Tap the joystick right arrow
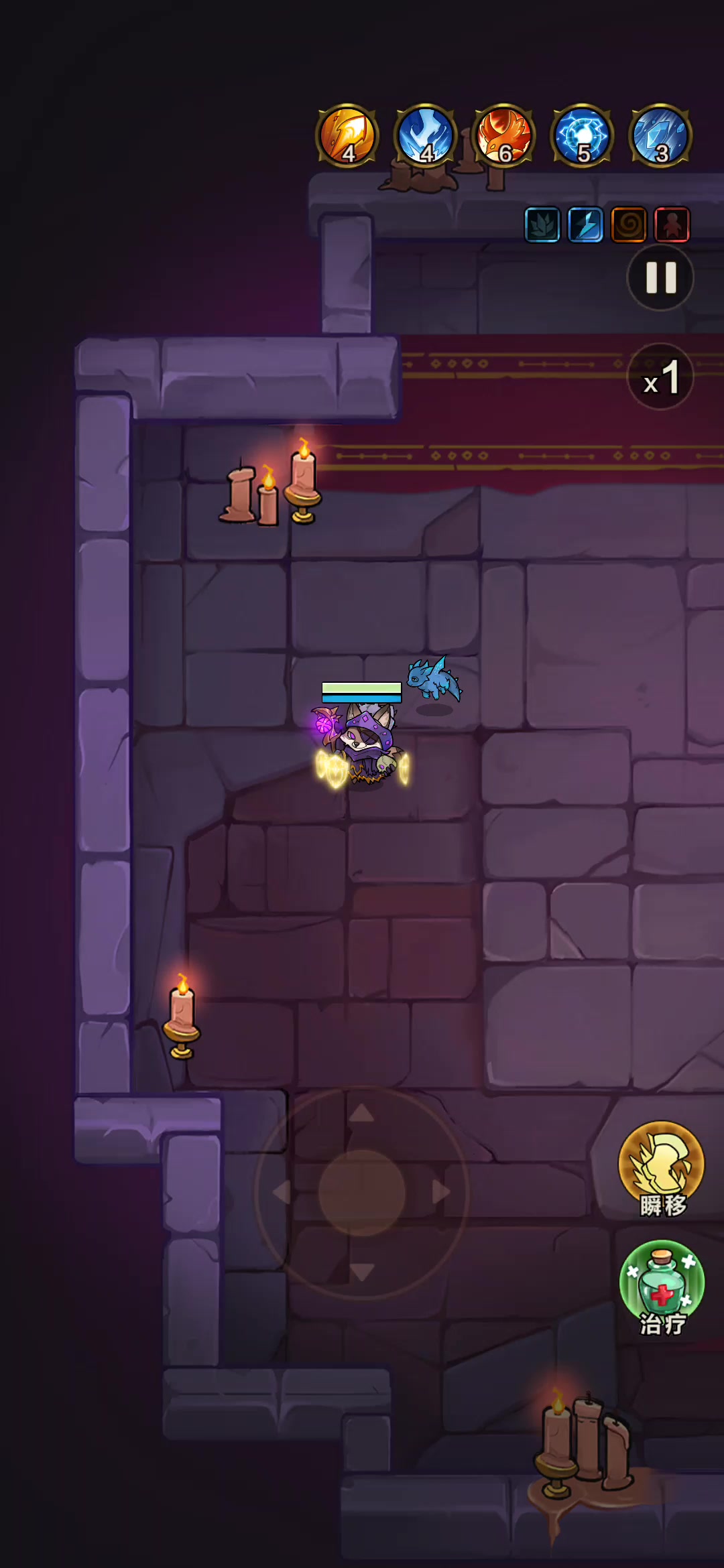 pyautogui.click(x=441, y=1192)
